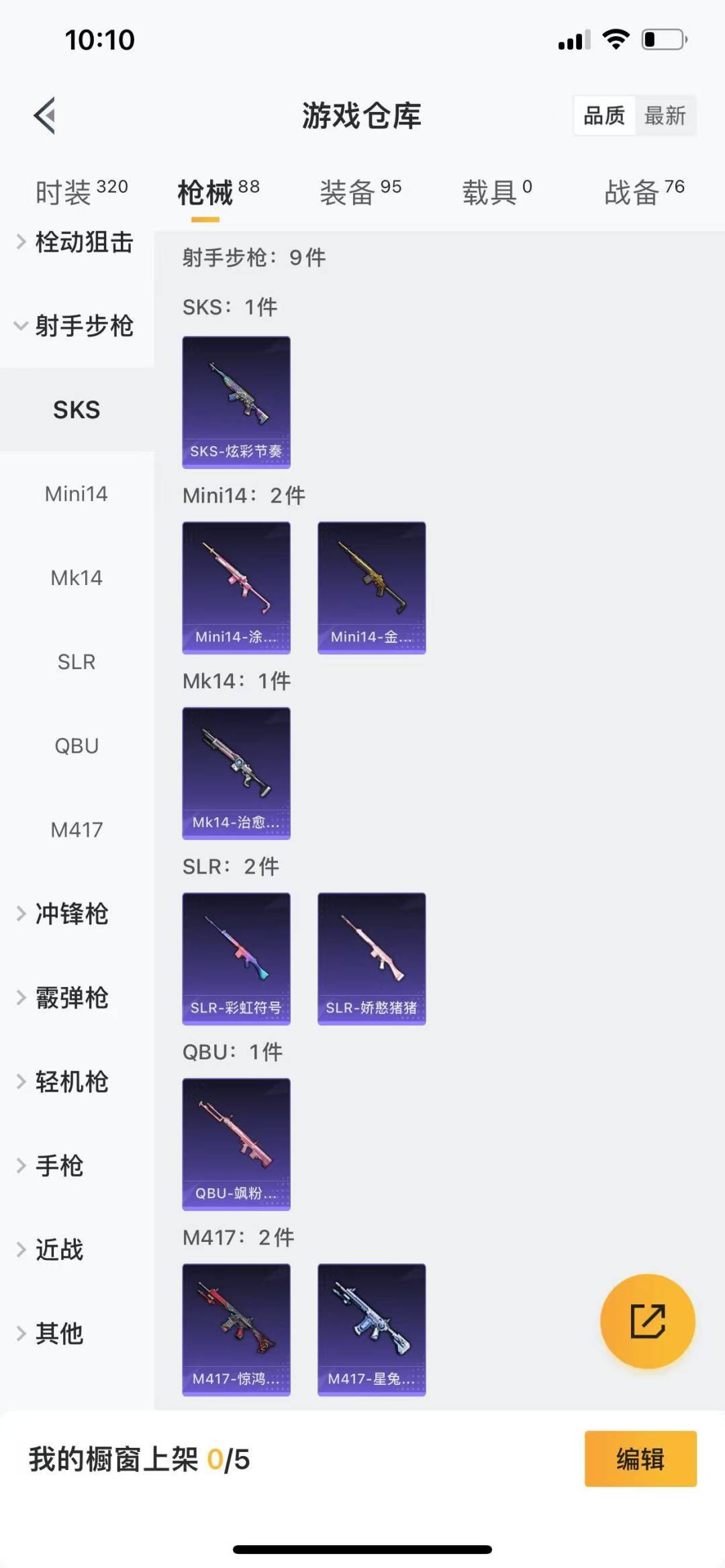Expand the 栓动狙击 category
The width and height of the screenshot is (725, 1568).
click(x=75, y=242)
